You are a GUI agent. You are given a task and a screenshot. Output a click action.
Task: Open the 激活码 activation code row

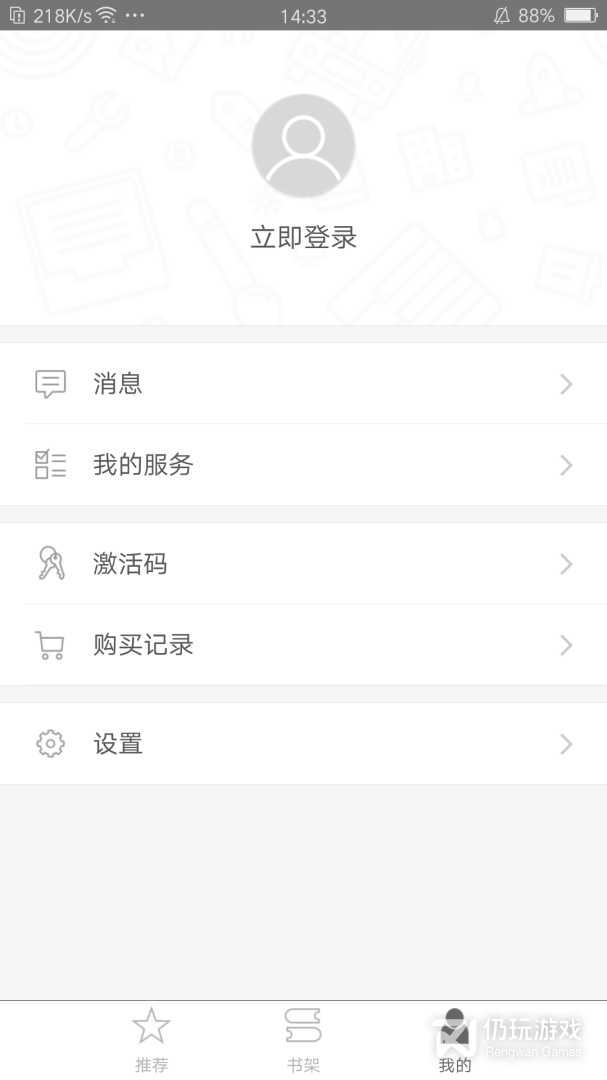[x=303, y=564]
